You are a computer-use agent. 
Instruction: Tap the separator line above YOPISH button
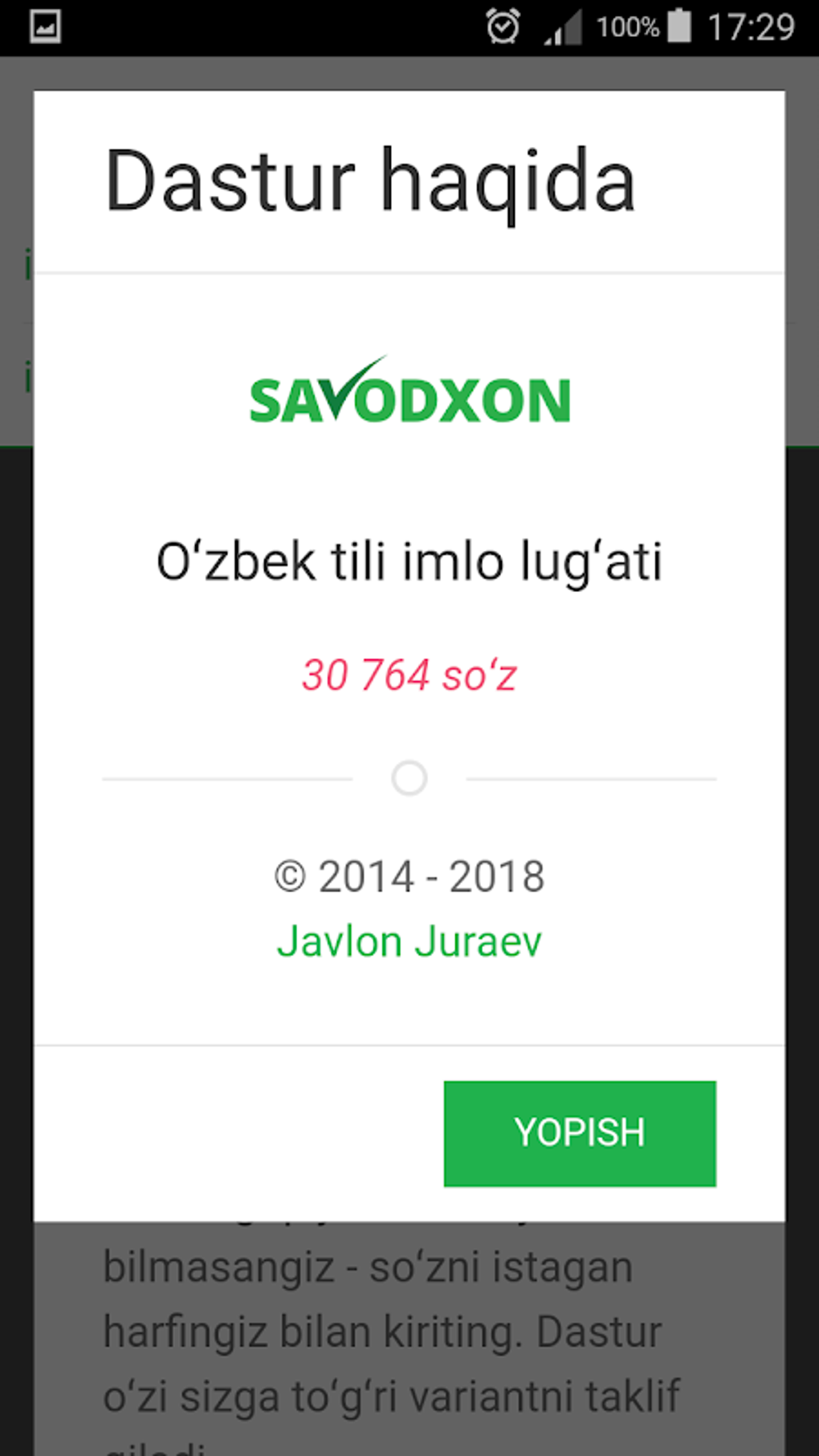[x=409, y=1046]
